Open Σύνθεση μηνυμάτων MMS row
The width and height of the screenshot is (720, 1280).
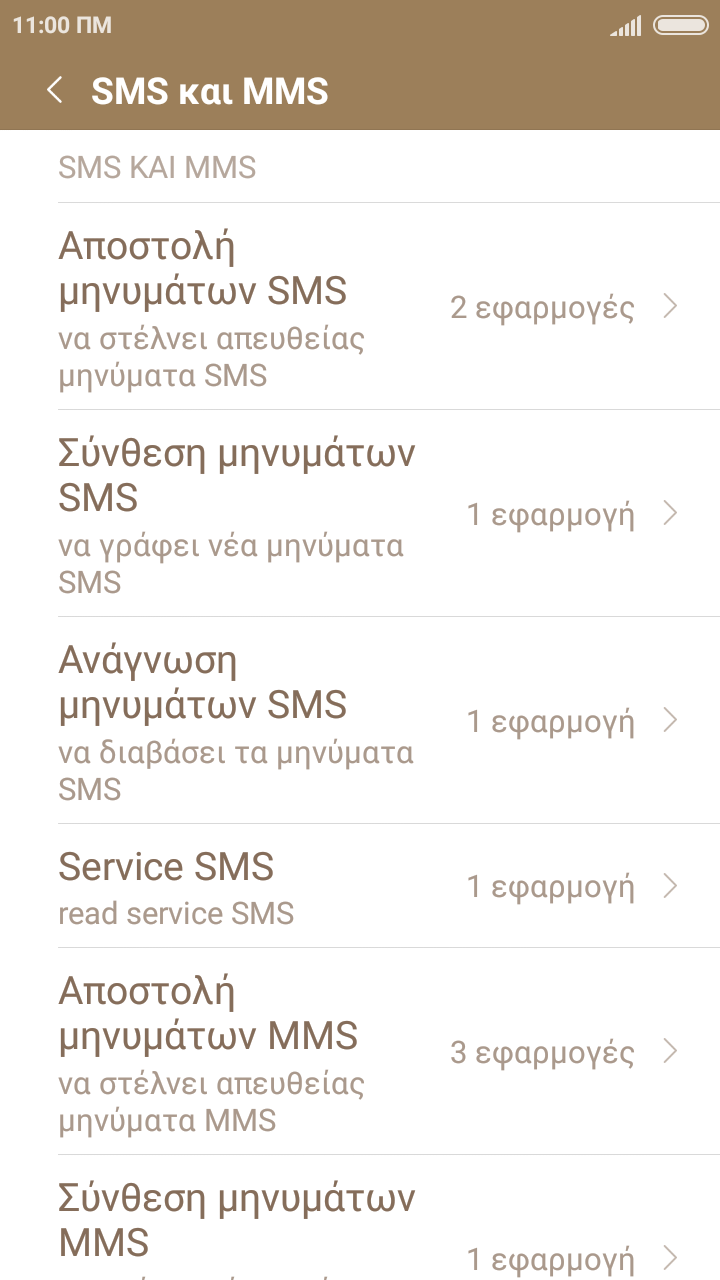[x=360, y=1230]
